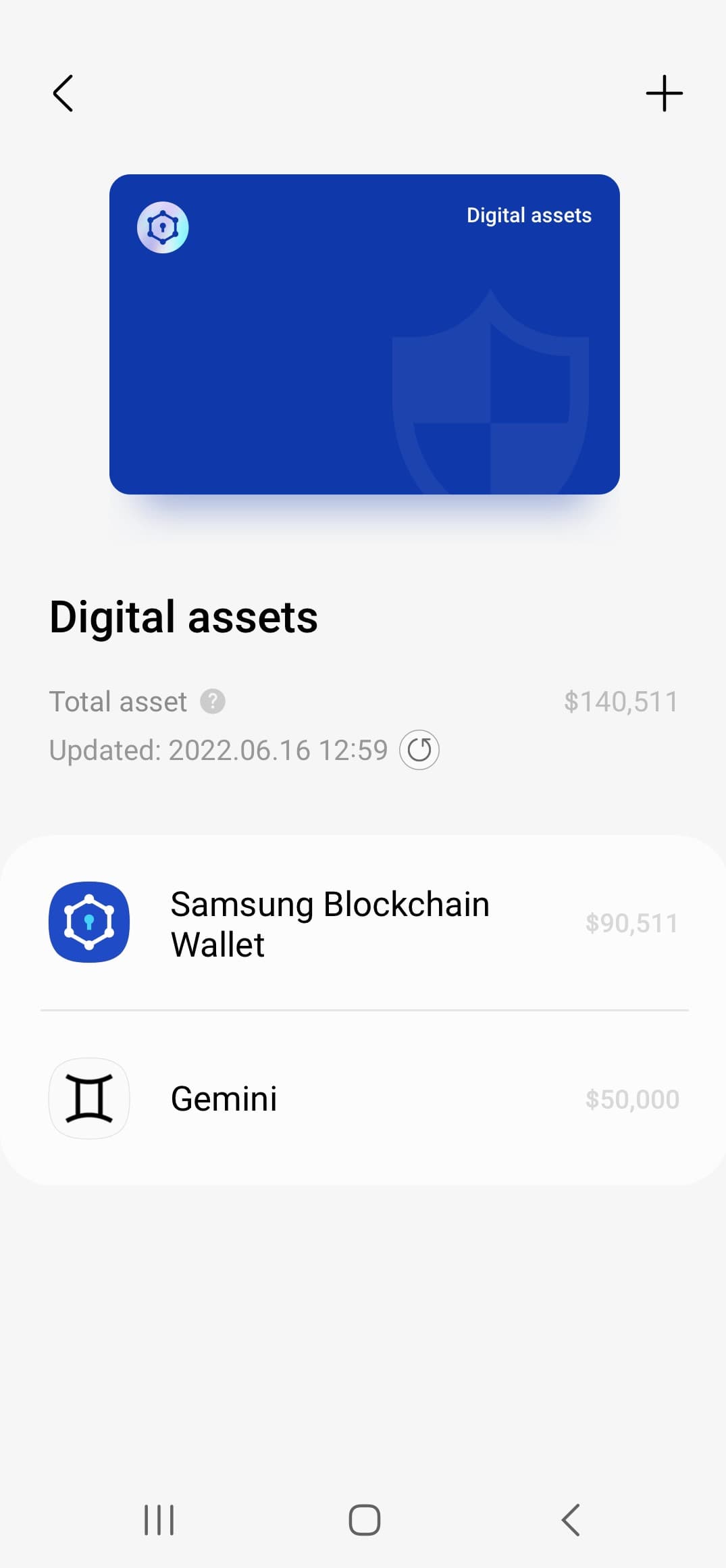Open the Samsung Blockchain Wallet icon
726x1568 pixels.
[88, 923]
